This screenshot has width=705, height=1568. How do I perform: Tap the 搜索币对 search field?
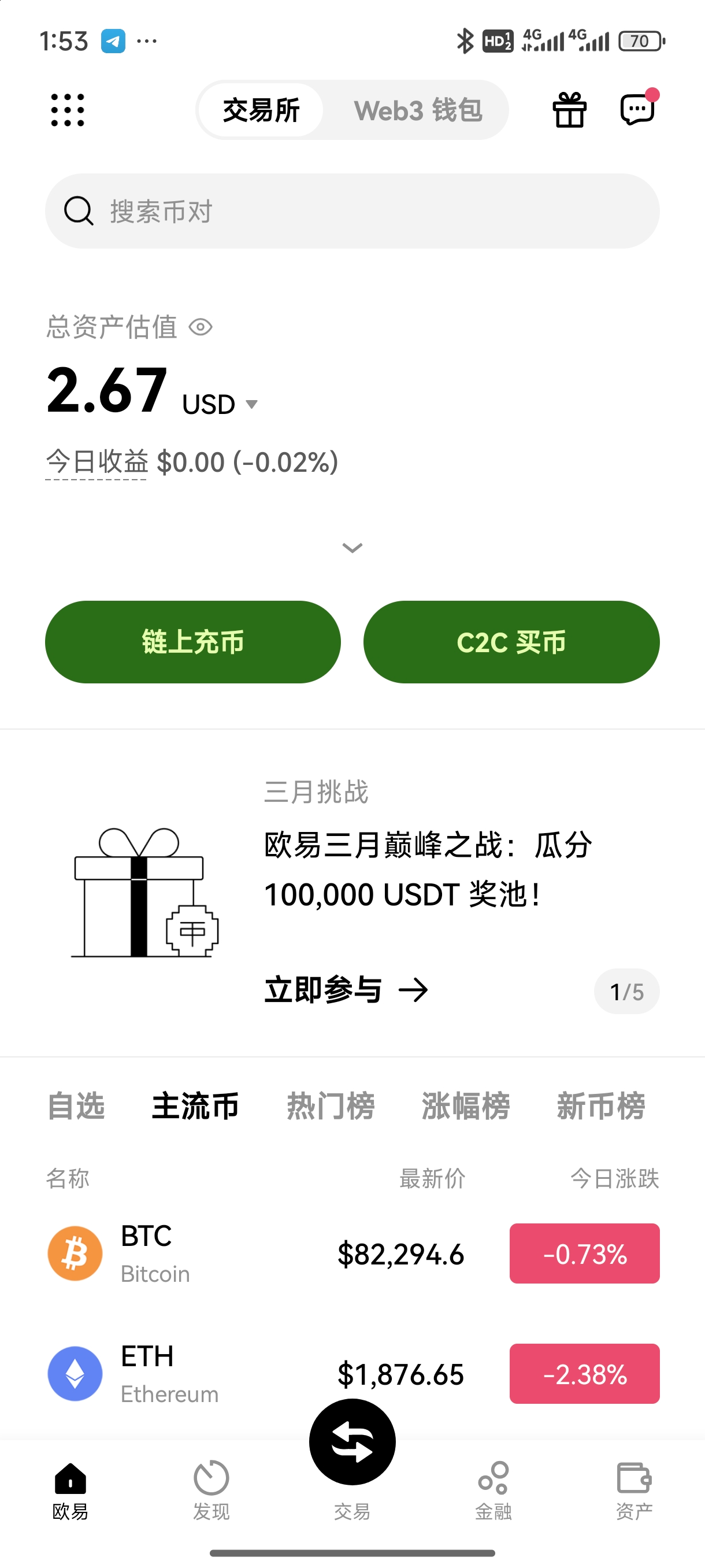pyautogui.click(x=352, y=211)
